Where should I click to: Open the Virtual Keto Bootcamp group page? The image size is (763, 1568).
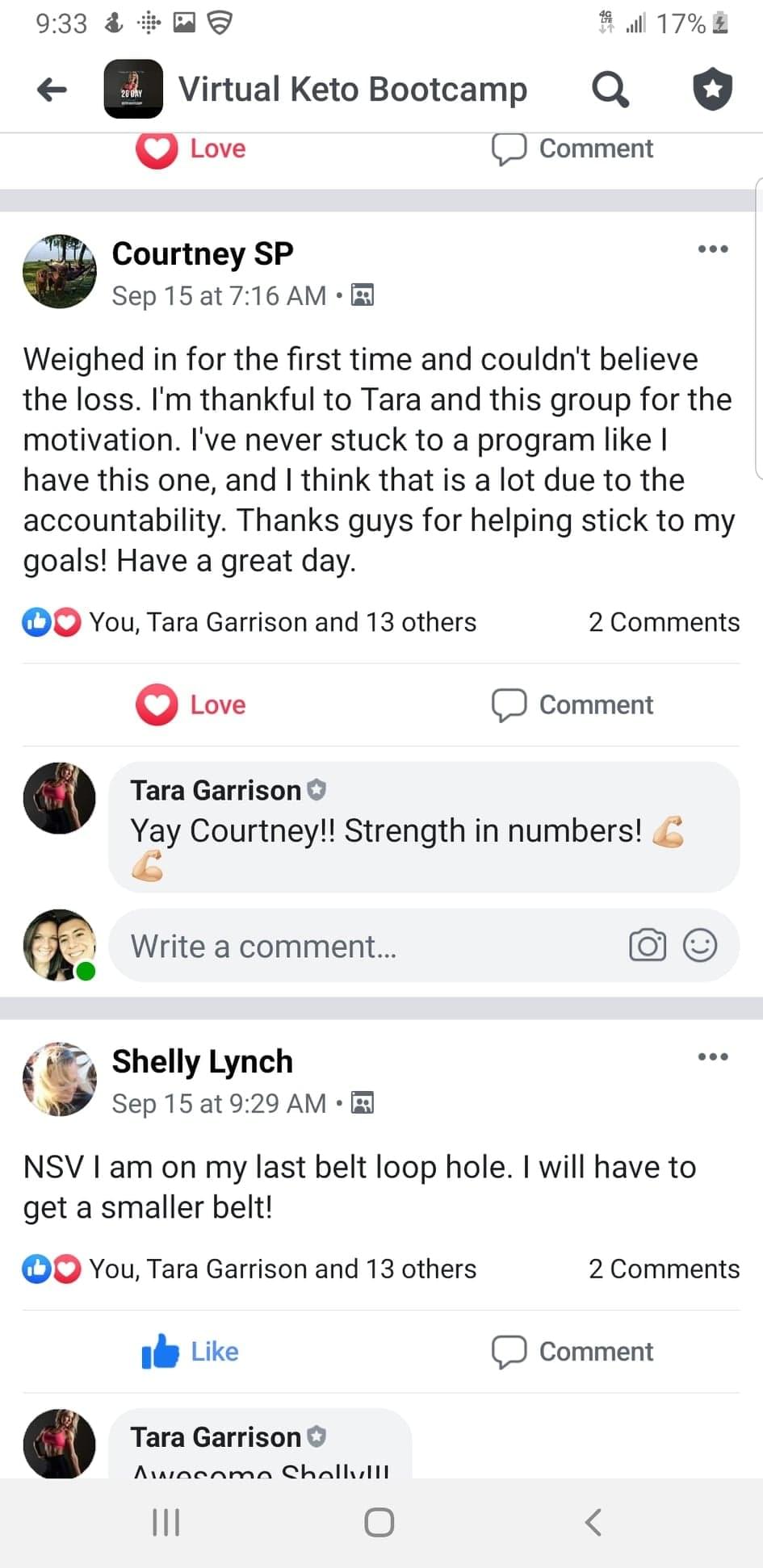click(x=352, y=90)
